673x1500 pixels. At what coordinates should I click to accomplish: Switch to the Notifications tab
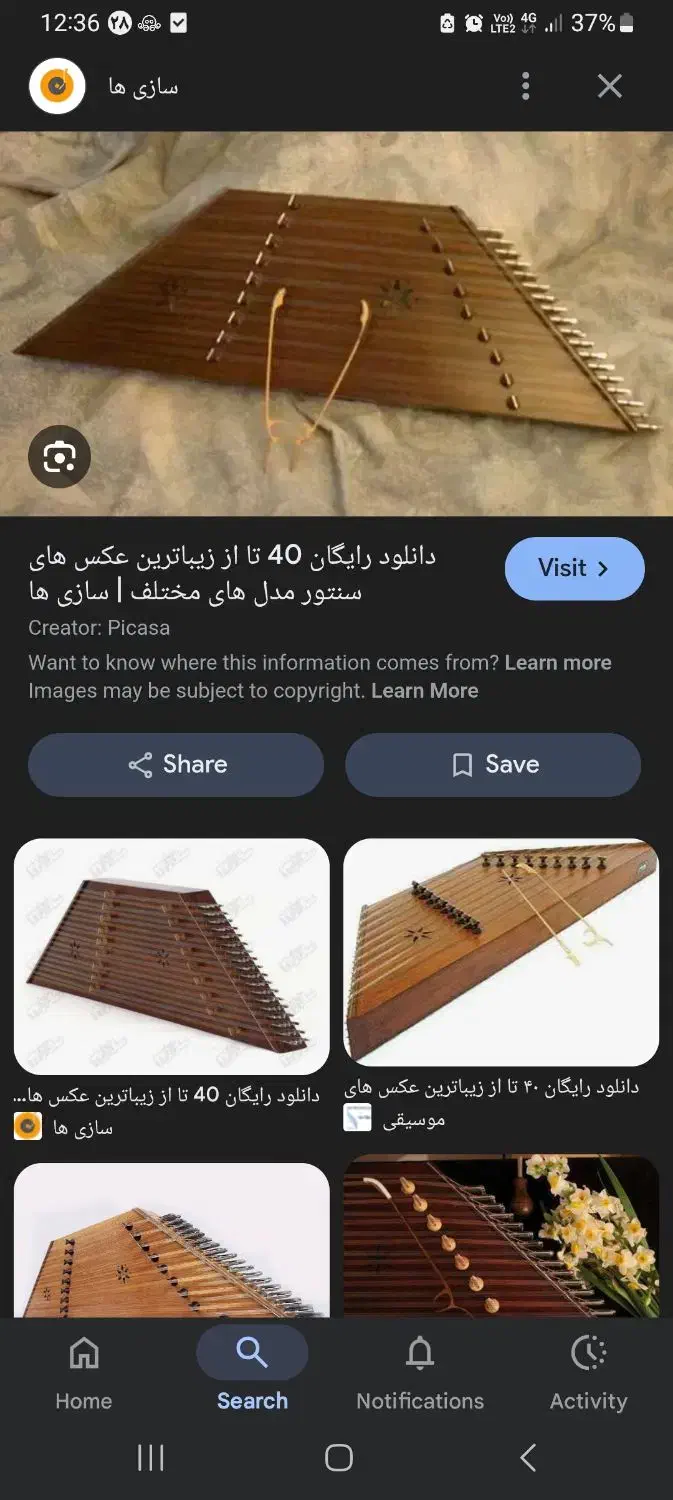420,1374
